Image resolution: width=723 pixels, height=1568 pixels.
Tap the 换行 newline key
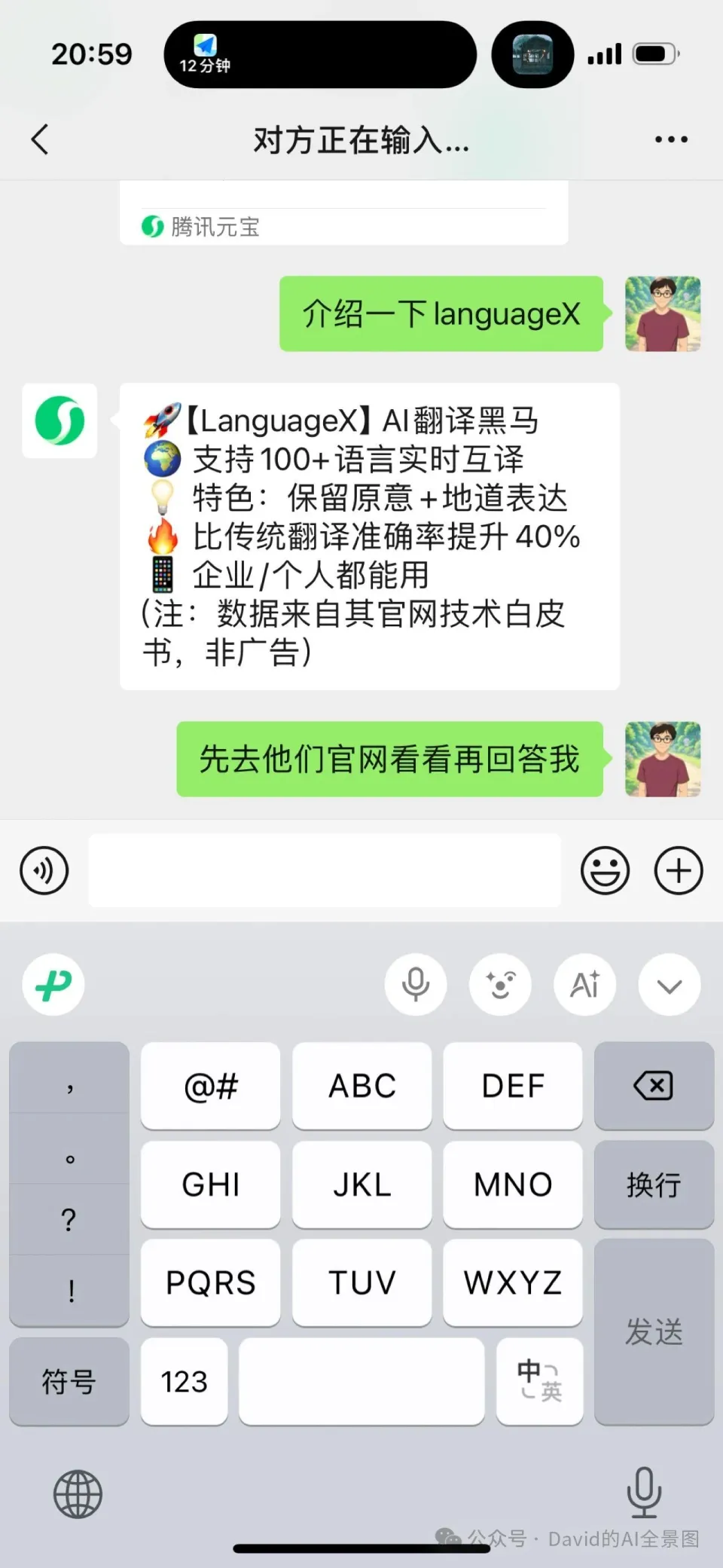click(654, 1184)
